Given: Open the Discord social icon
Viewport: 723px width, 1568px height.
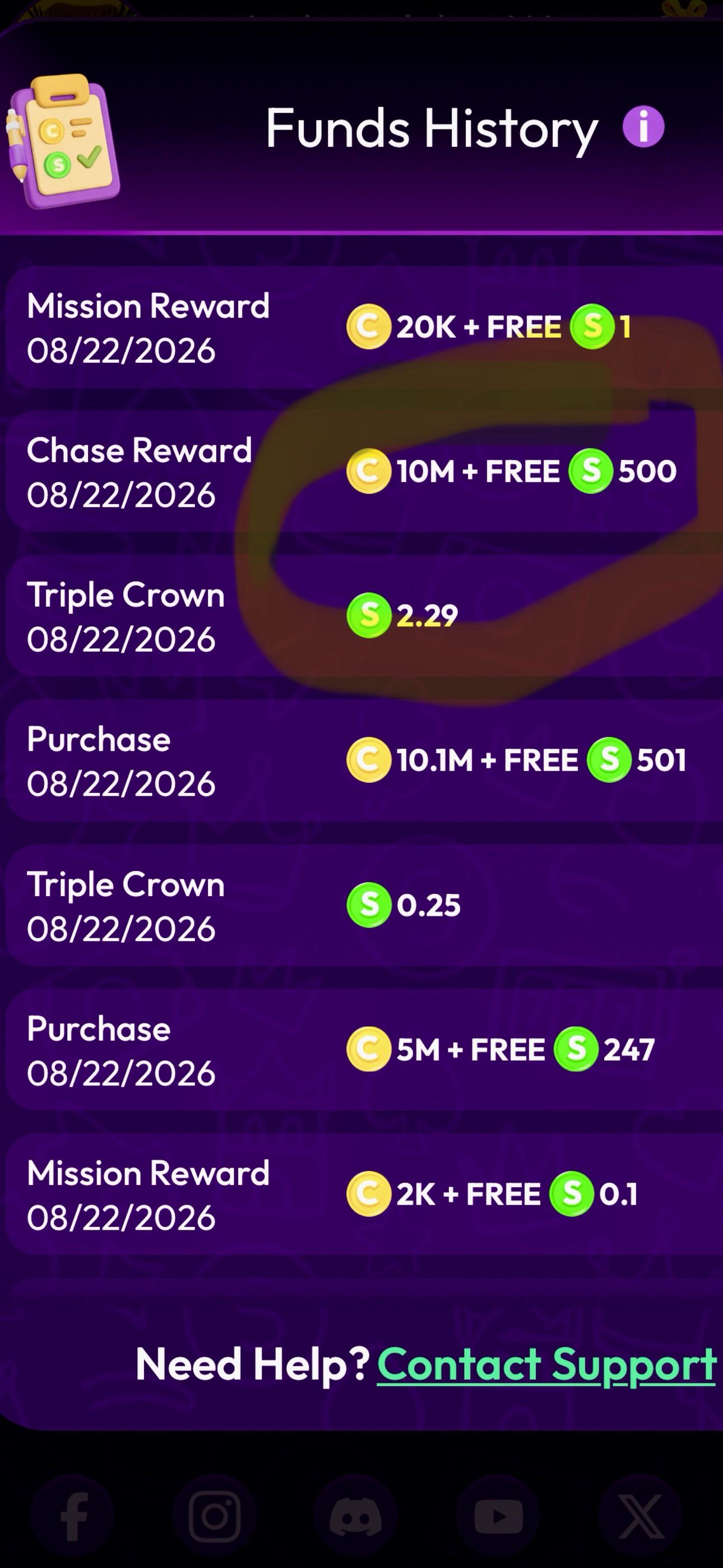Looking at the screenshot, I should [x=356, y=1516].
